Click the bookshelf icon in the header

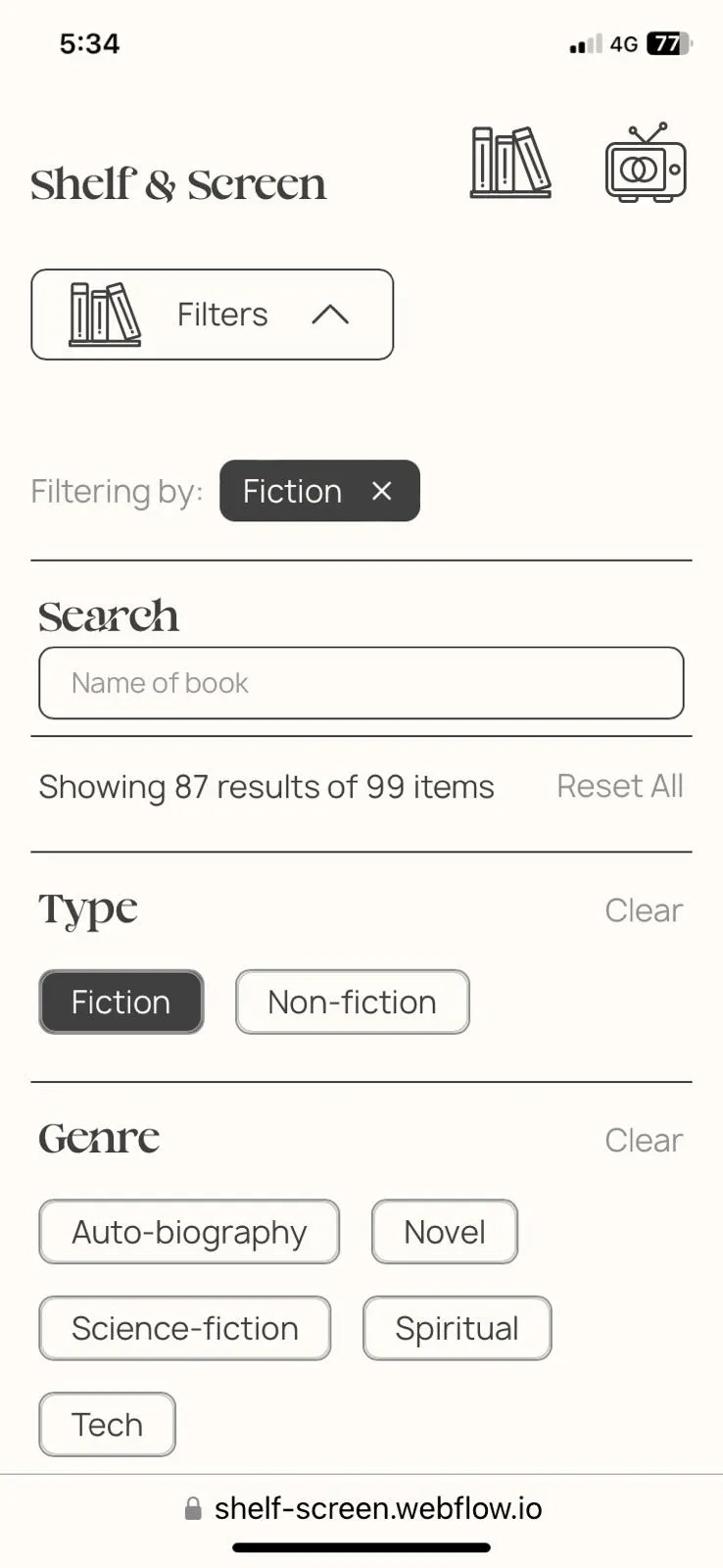(509, 164)
